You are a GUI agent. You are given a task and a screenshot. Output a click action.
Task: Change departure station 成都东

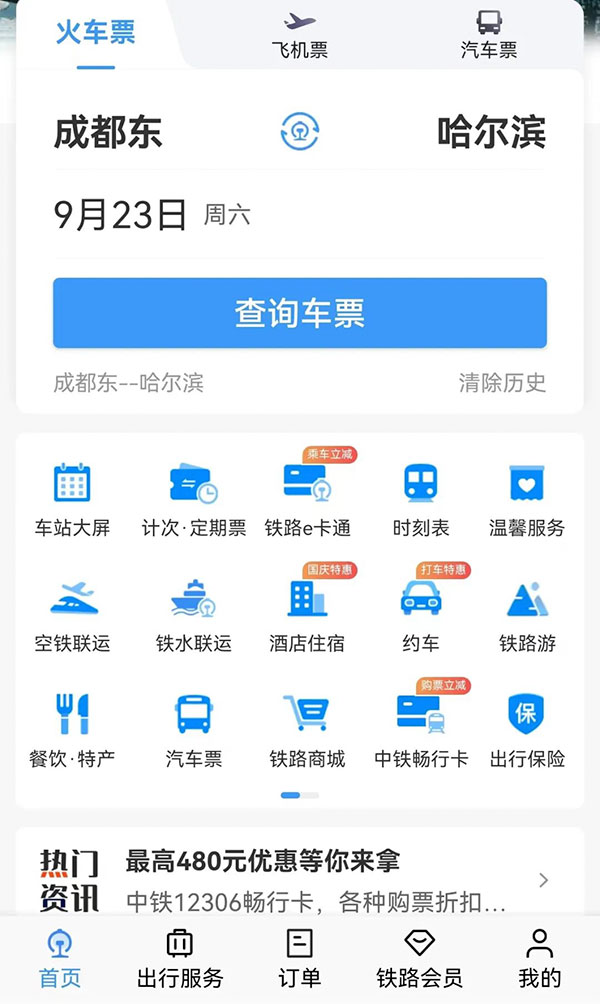(108, 132)
